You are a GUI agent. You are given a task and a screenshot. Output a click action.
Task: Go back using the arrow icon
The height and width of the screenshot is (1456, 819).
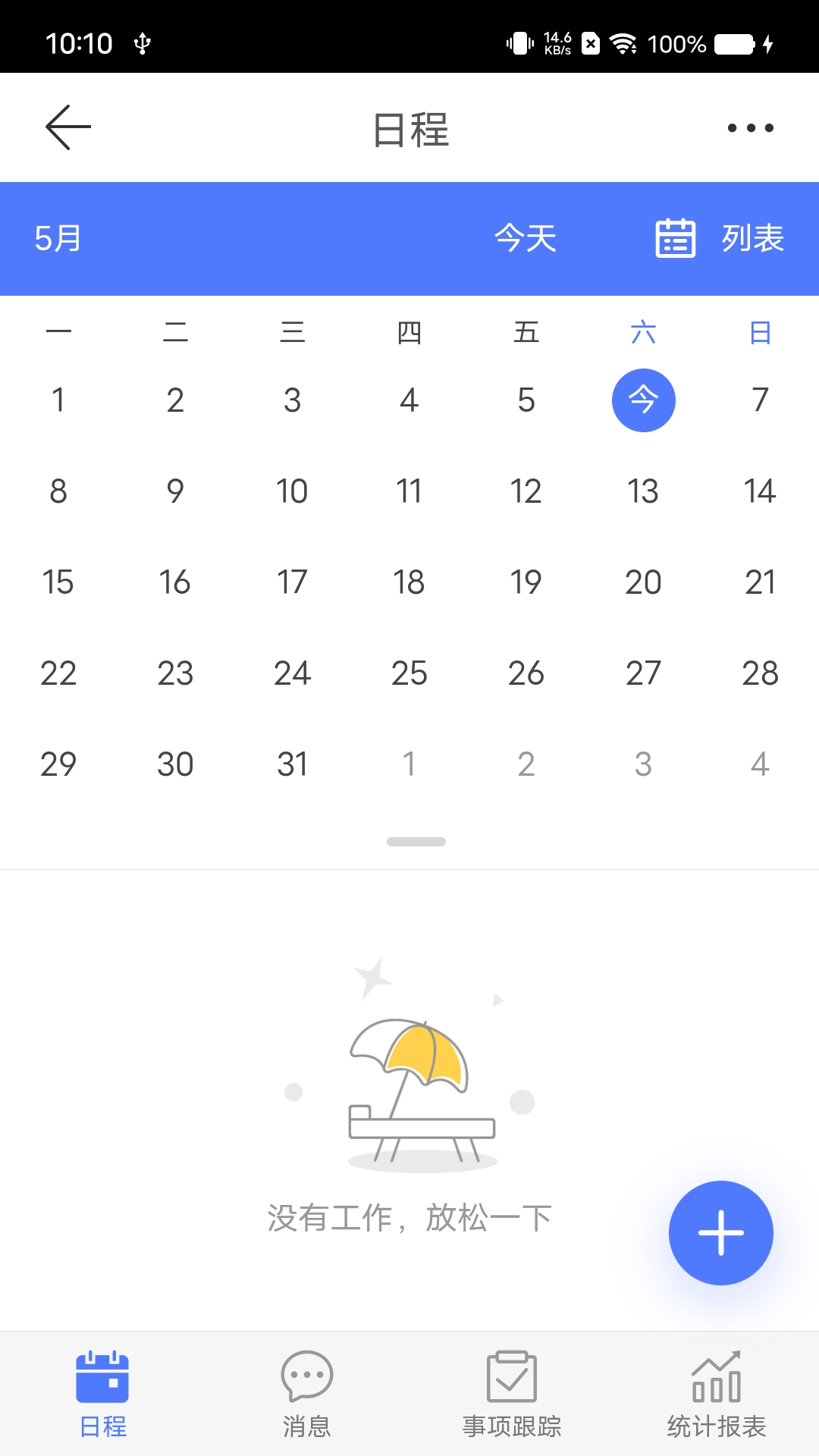68,127
